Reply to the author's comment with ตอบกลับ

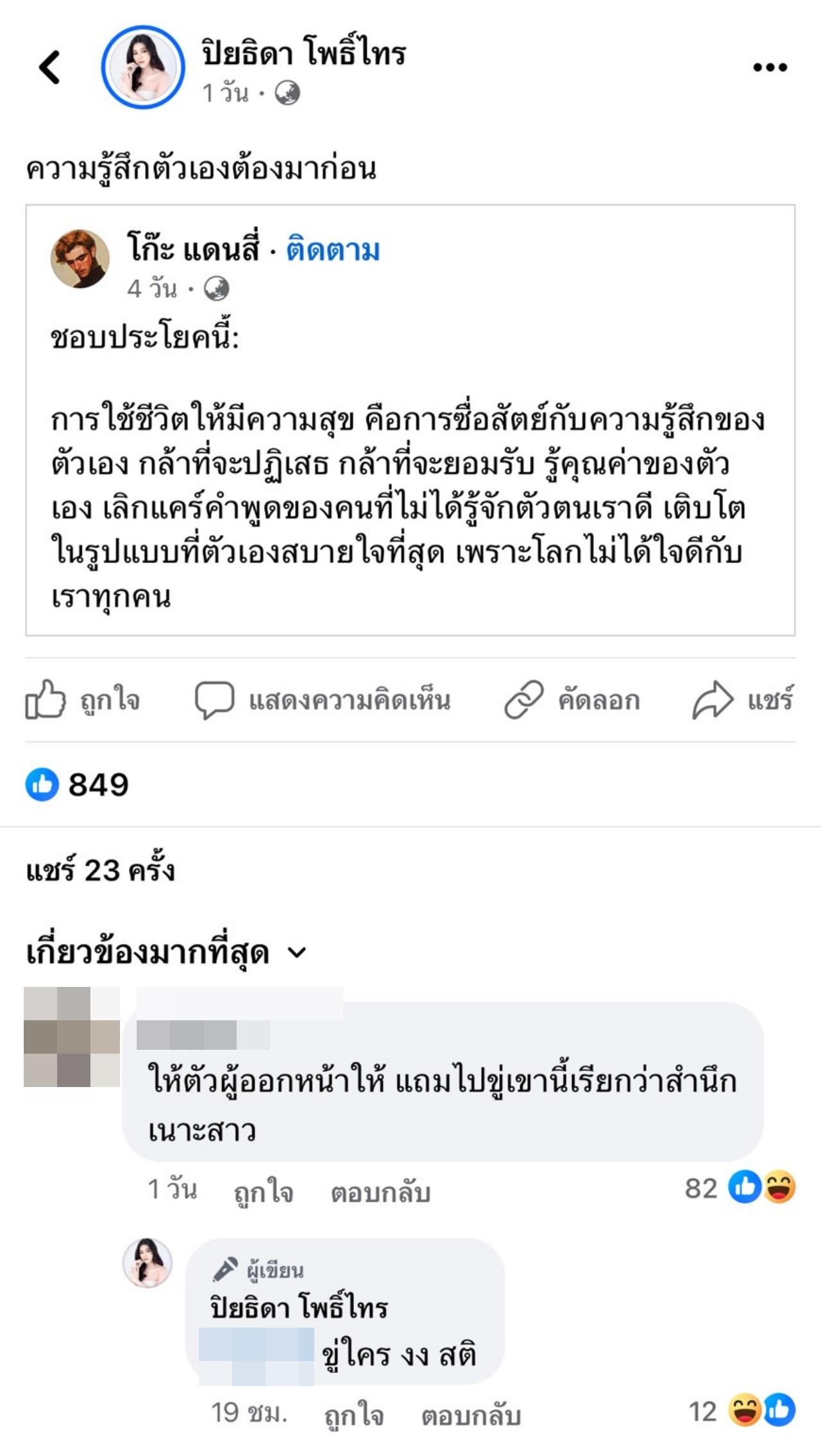click(x=471, y=1415)
